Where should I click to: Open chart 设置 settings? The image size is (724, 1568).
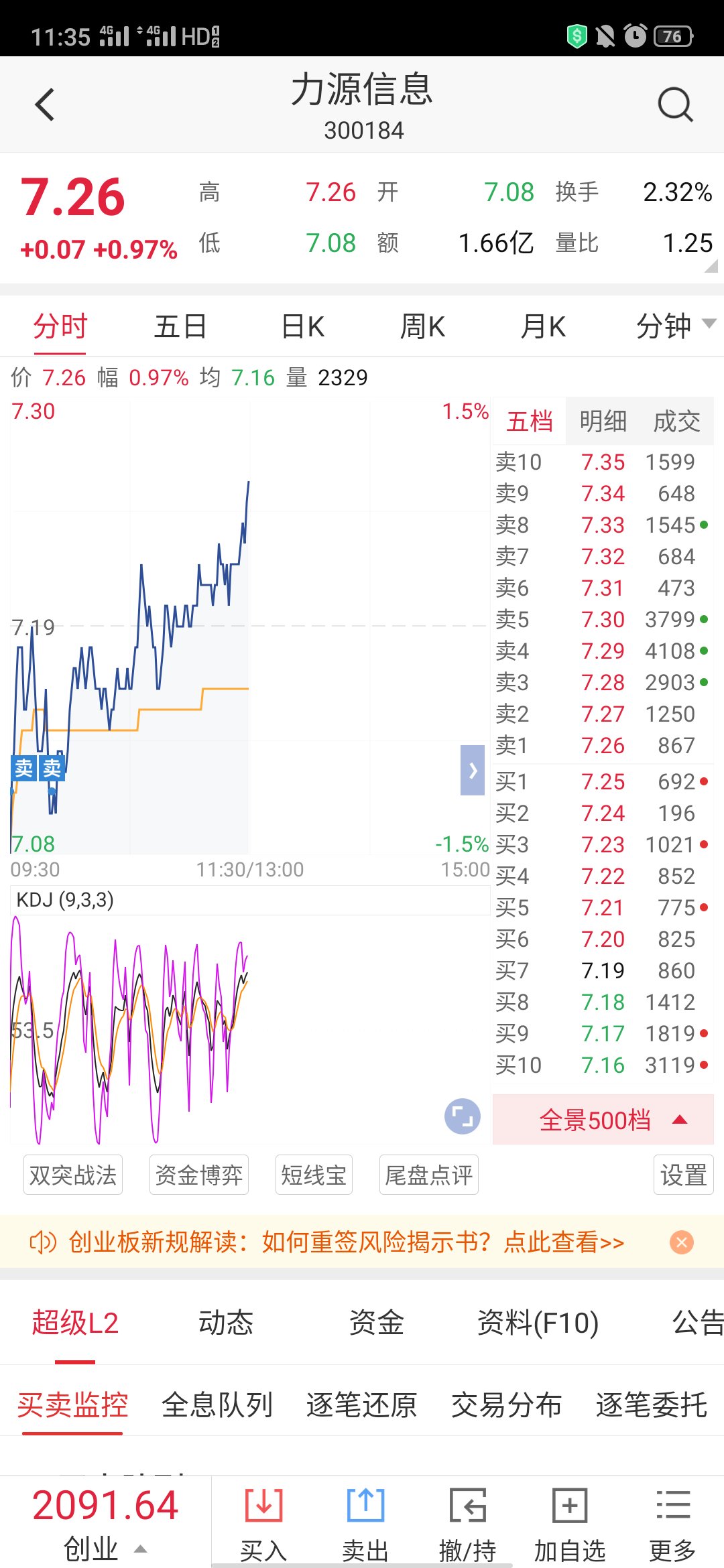(x=683, y=1175)
